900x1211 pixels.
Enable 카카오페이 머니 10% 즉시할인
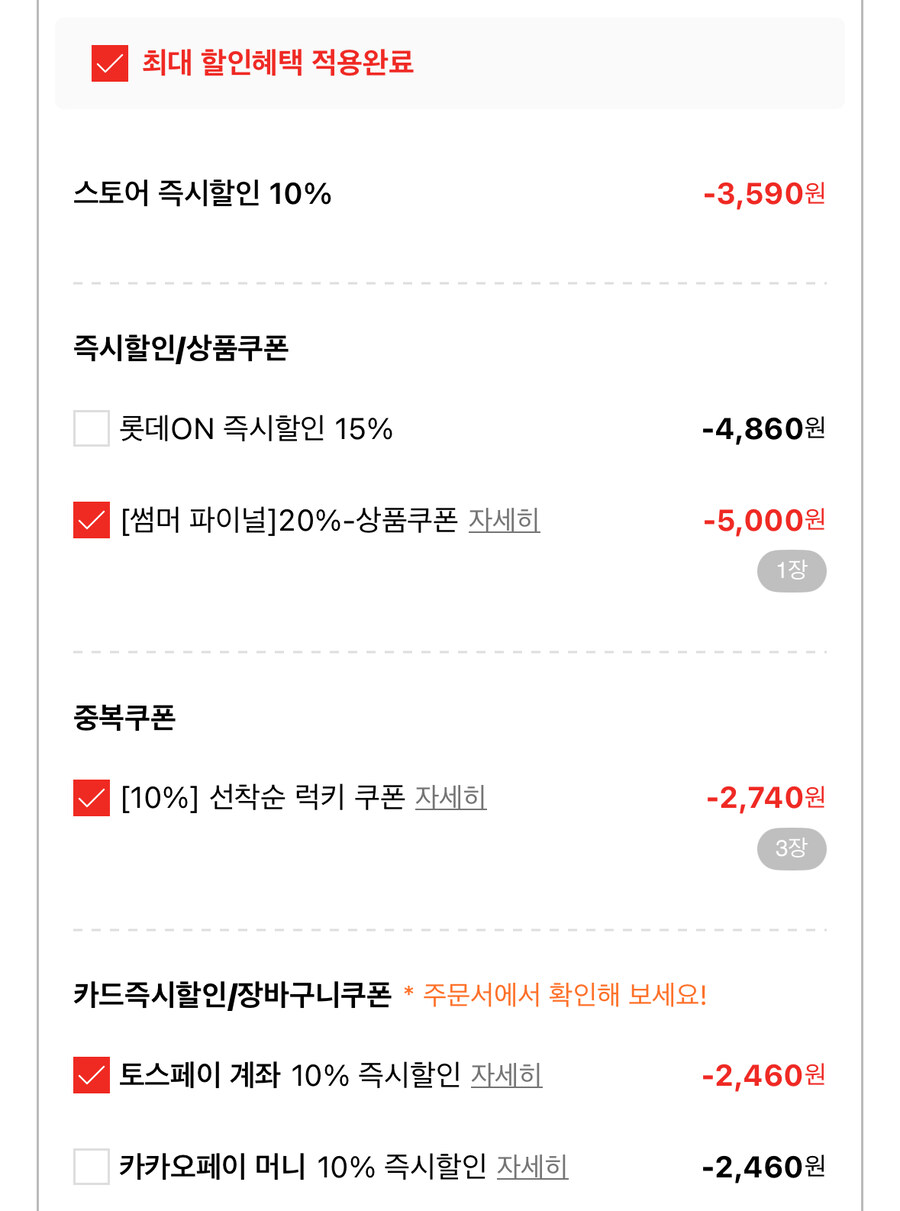coord(91,1167)
